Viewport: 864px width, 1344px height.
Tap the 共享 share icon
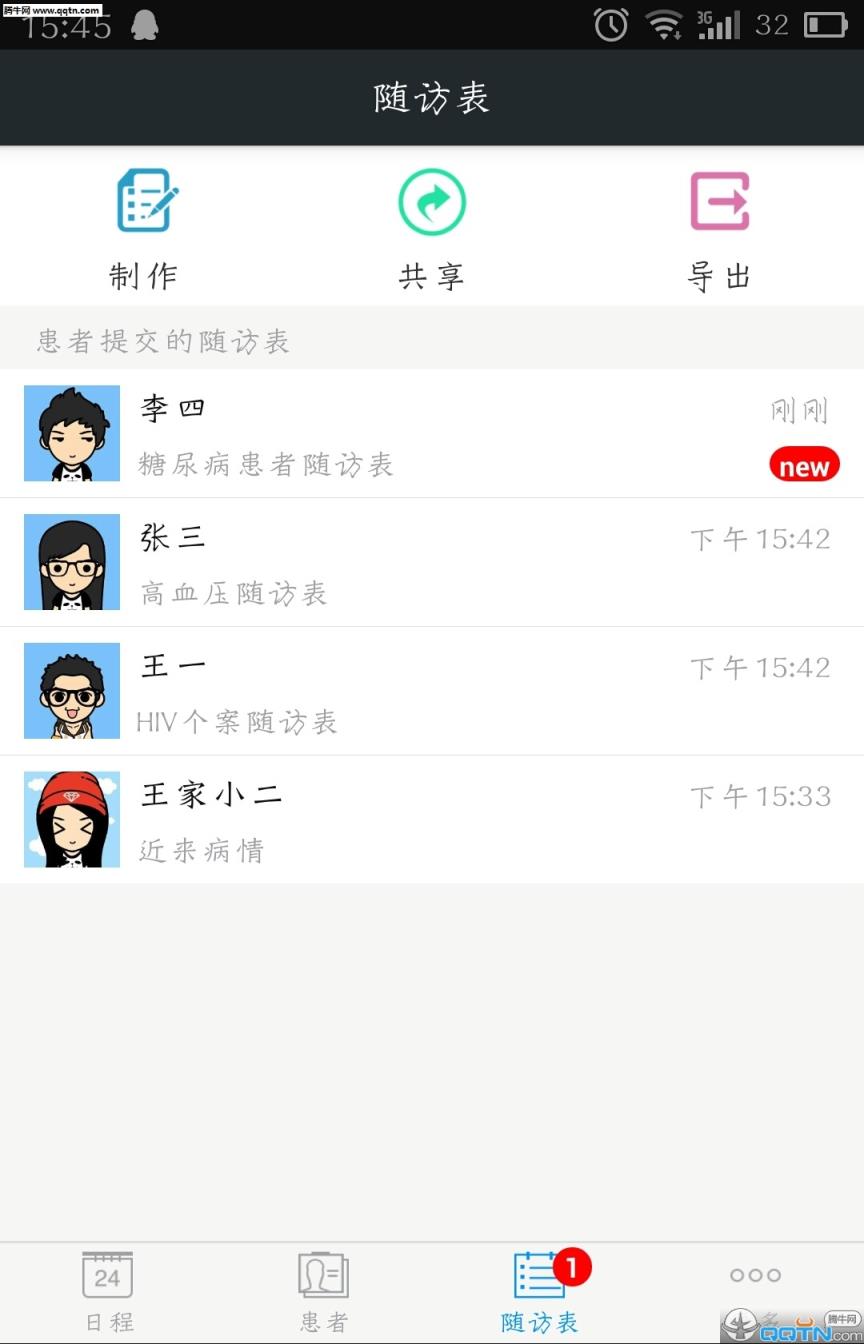tap(431, 201)
